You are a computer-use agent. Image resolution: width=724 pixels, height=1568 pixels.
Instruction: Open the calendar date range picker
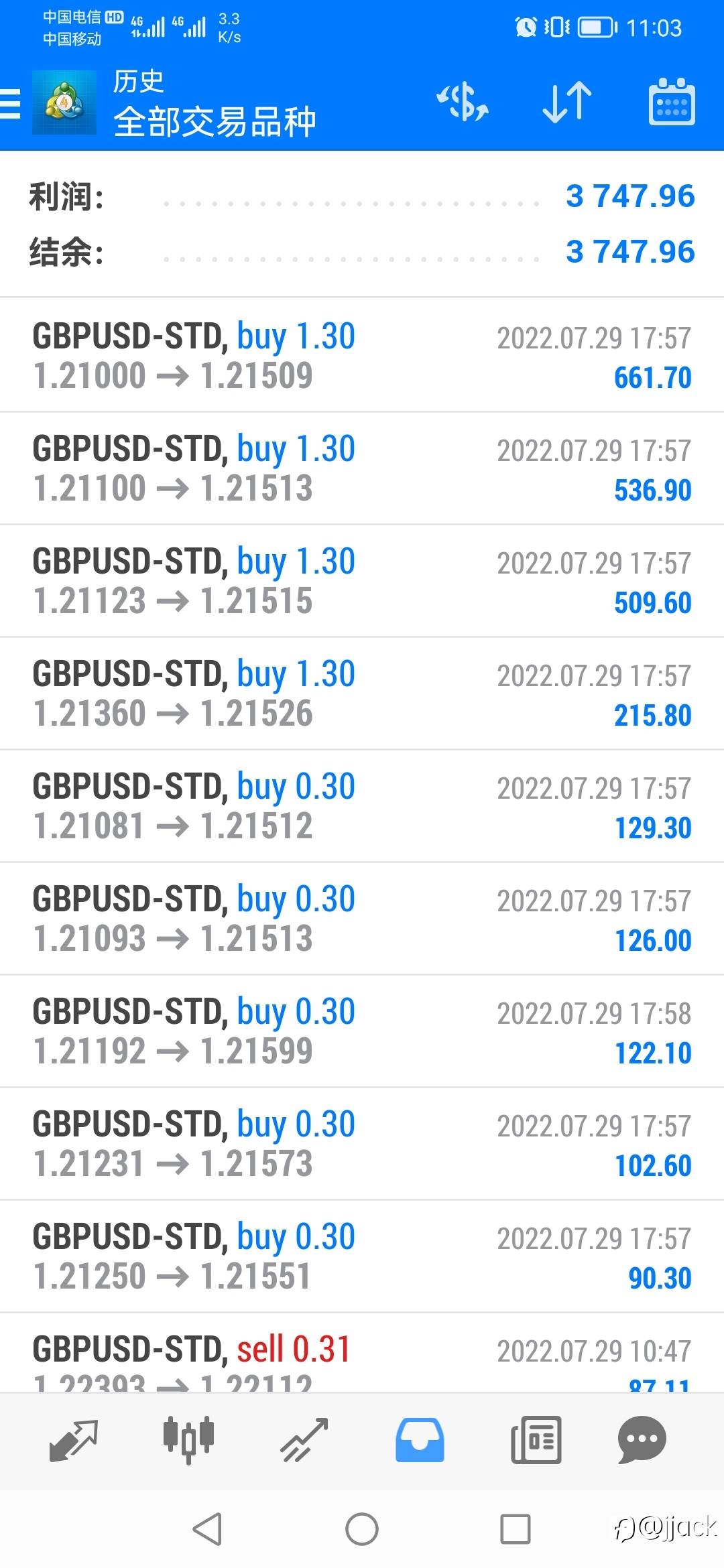click(672, 102)
